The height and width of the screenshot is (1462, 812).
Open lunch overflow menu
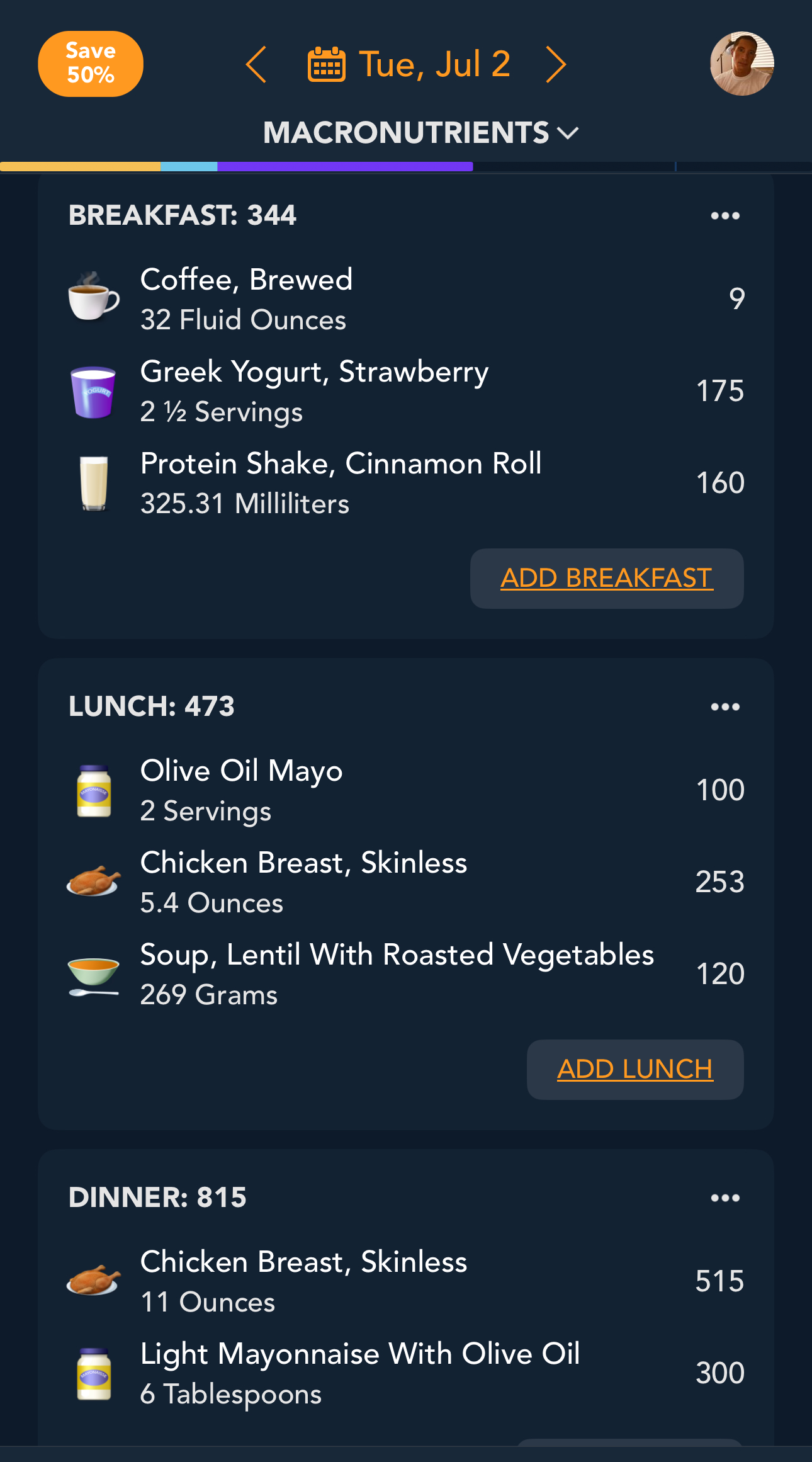tap(725, 707)
